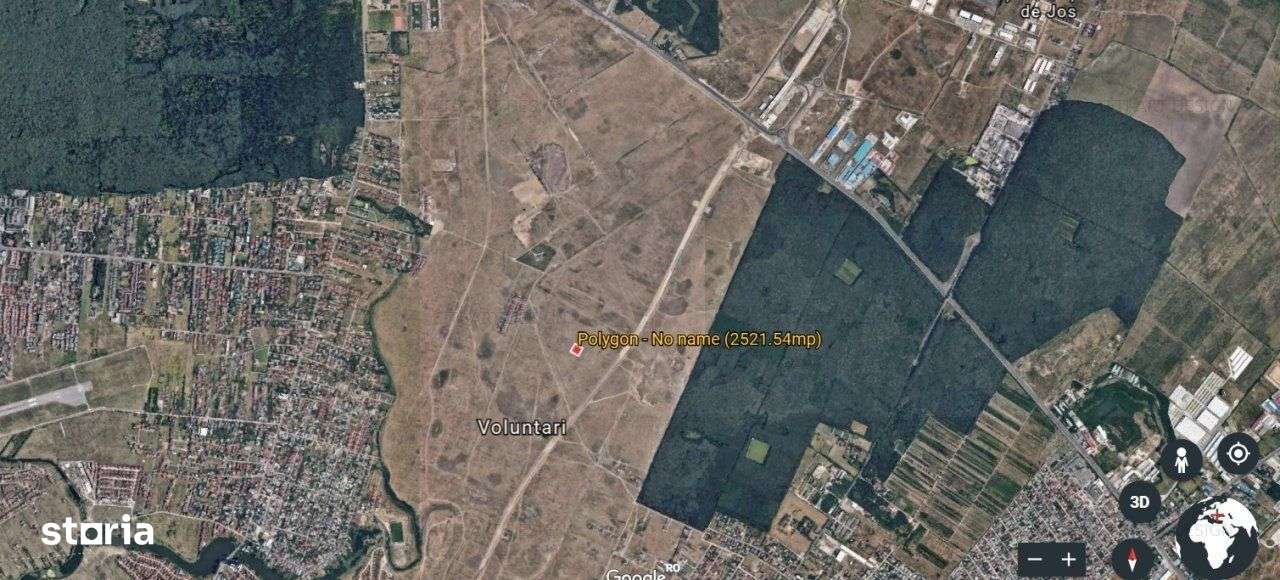Zoom out with the minus button
The width and height of the screenshot is (1280, 580).
click(1036, 560)
